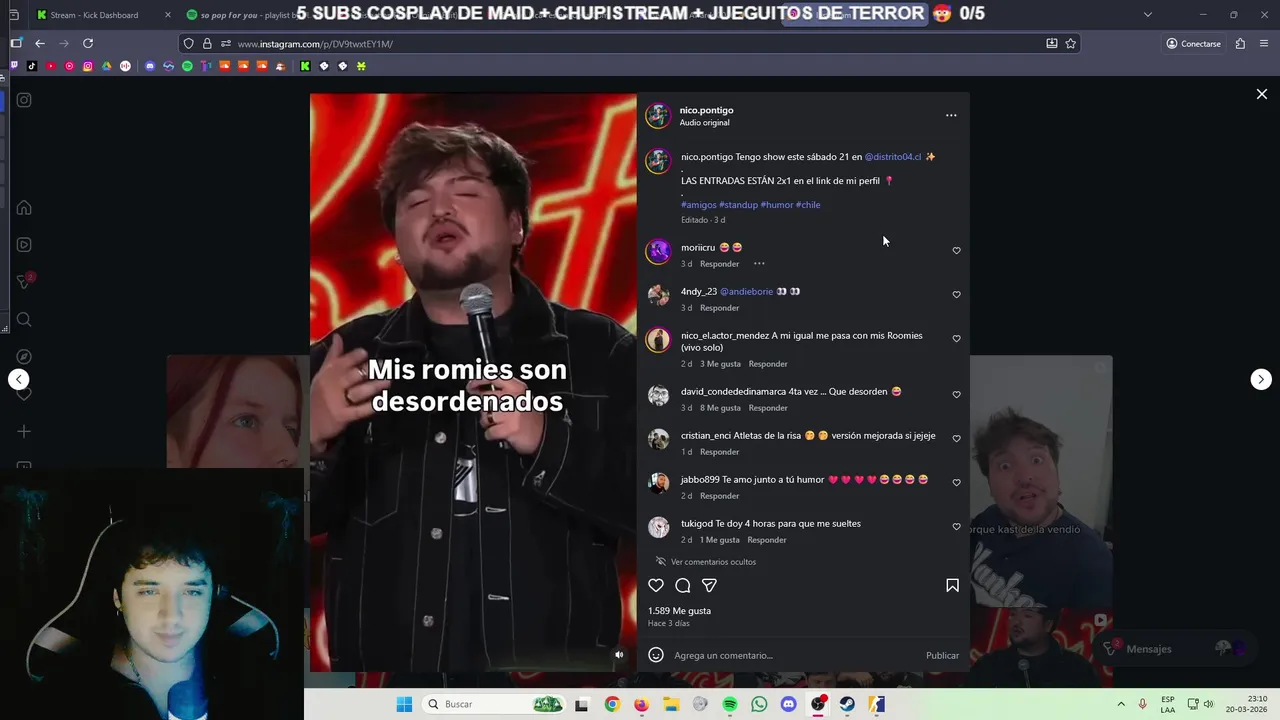Viewport: 1280px width, 720px height.
Task: Focus the 'Agrega un comentario' field
Action: click(x=780, y=655)
